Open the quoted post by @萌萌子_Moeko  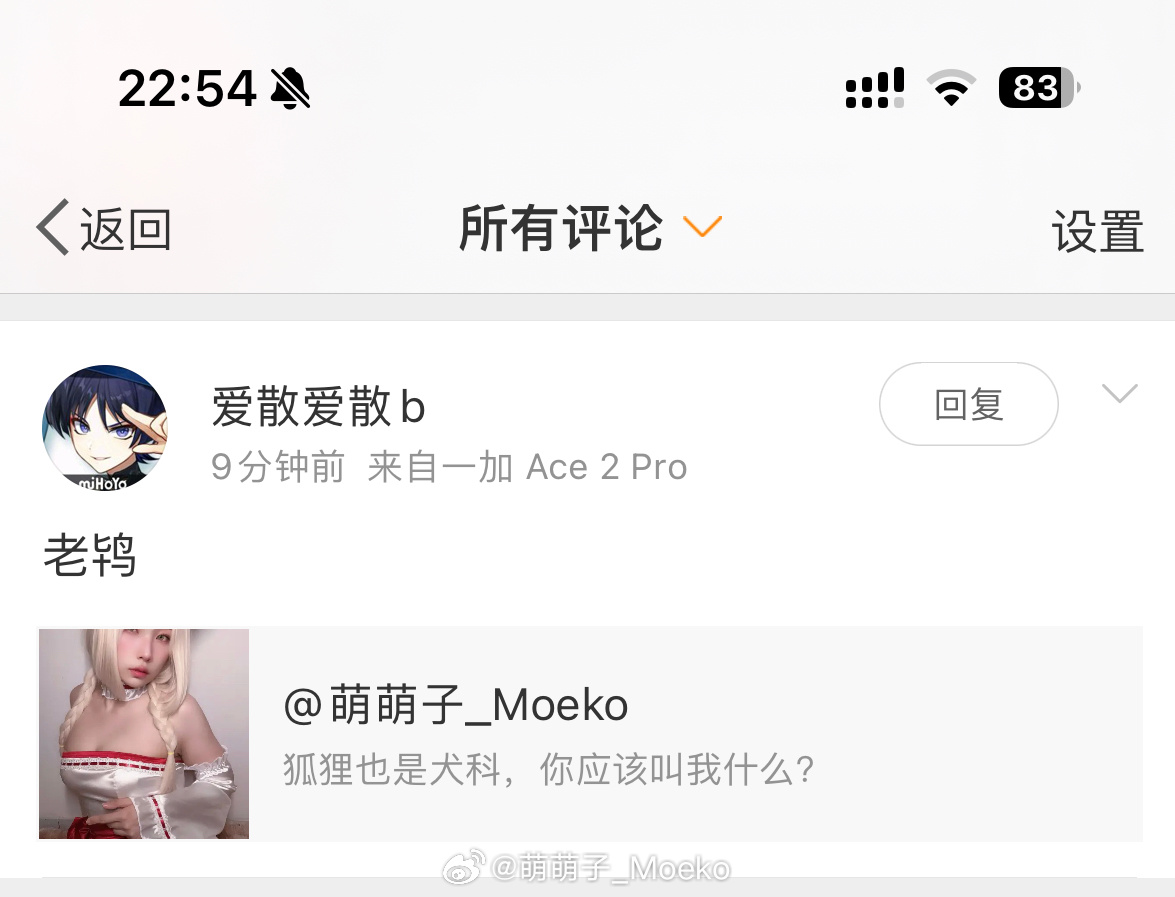590,734
